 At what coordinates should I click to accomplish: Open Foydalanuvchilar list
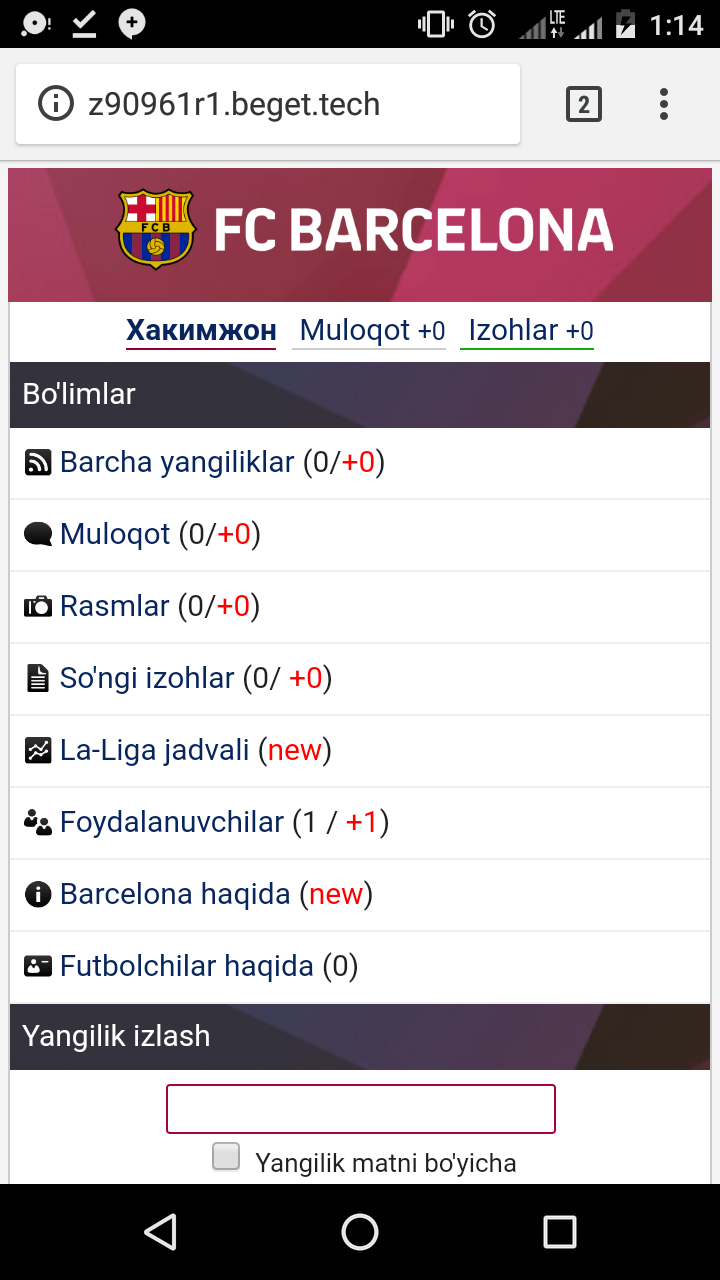(172, 822)
